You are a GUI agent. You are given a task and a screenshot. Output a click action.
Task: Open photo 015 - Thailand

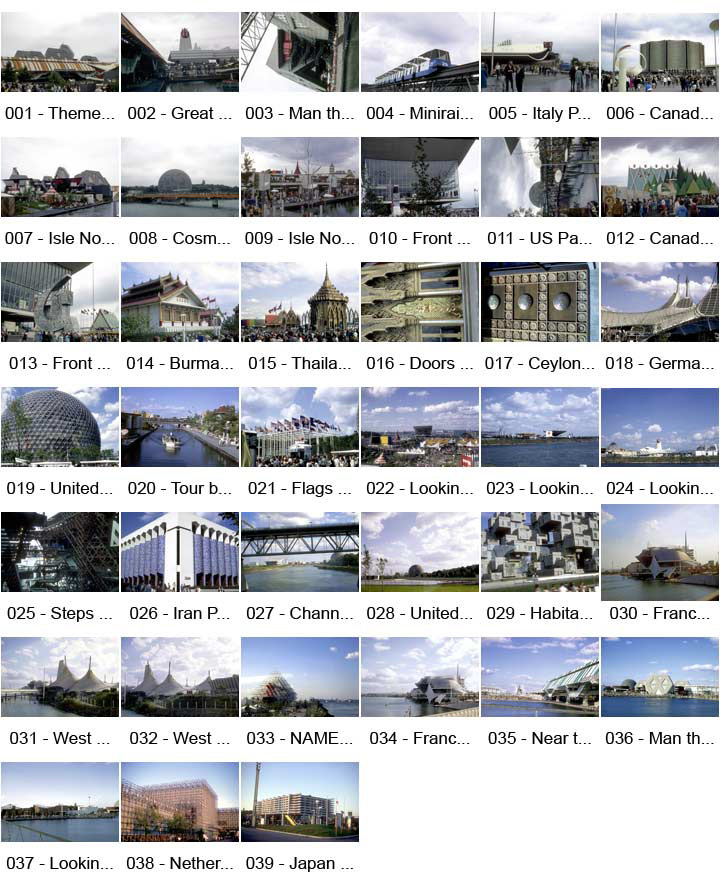tap(300, 302)
